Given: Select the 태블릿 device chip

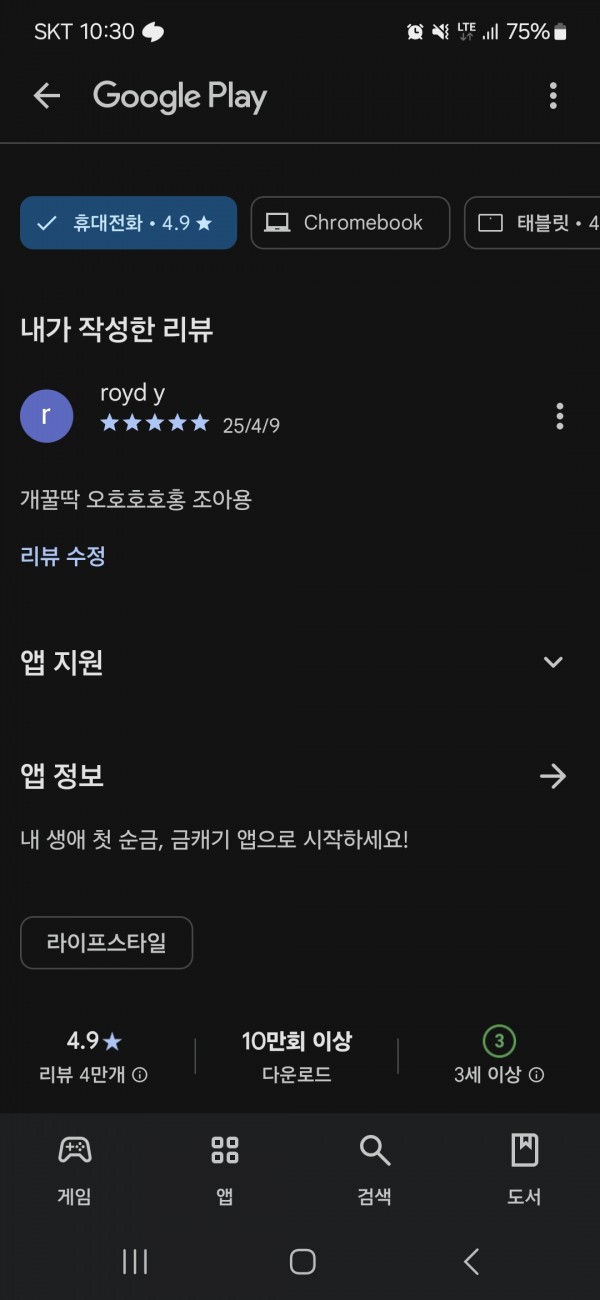Looking at the screenshot, I should (532, 223).
